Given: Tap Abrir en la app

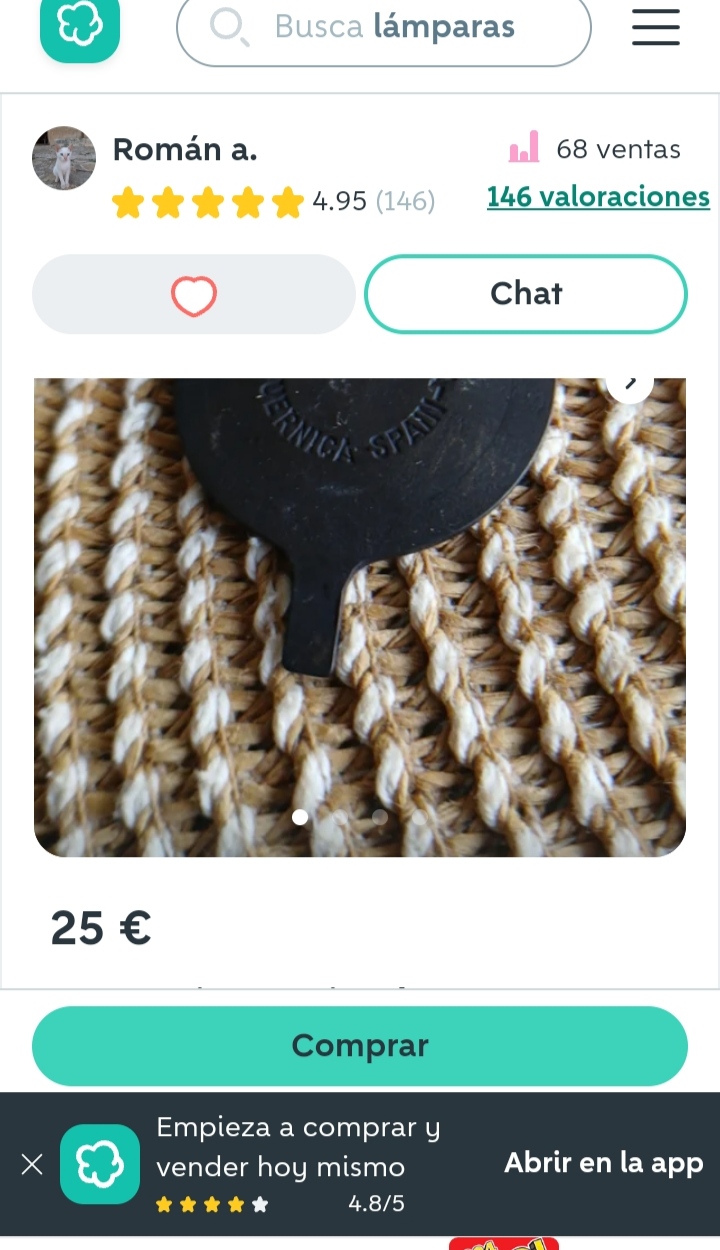Looking at the screenshot, I should pos(604,1163).
